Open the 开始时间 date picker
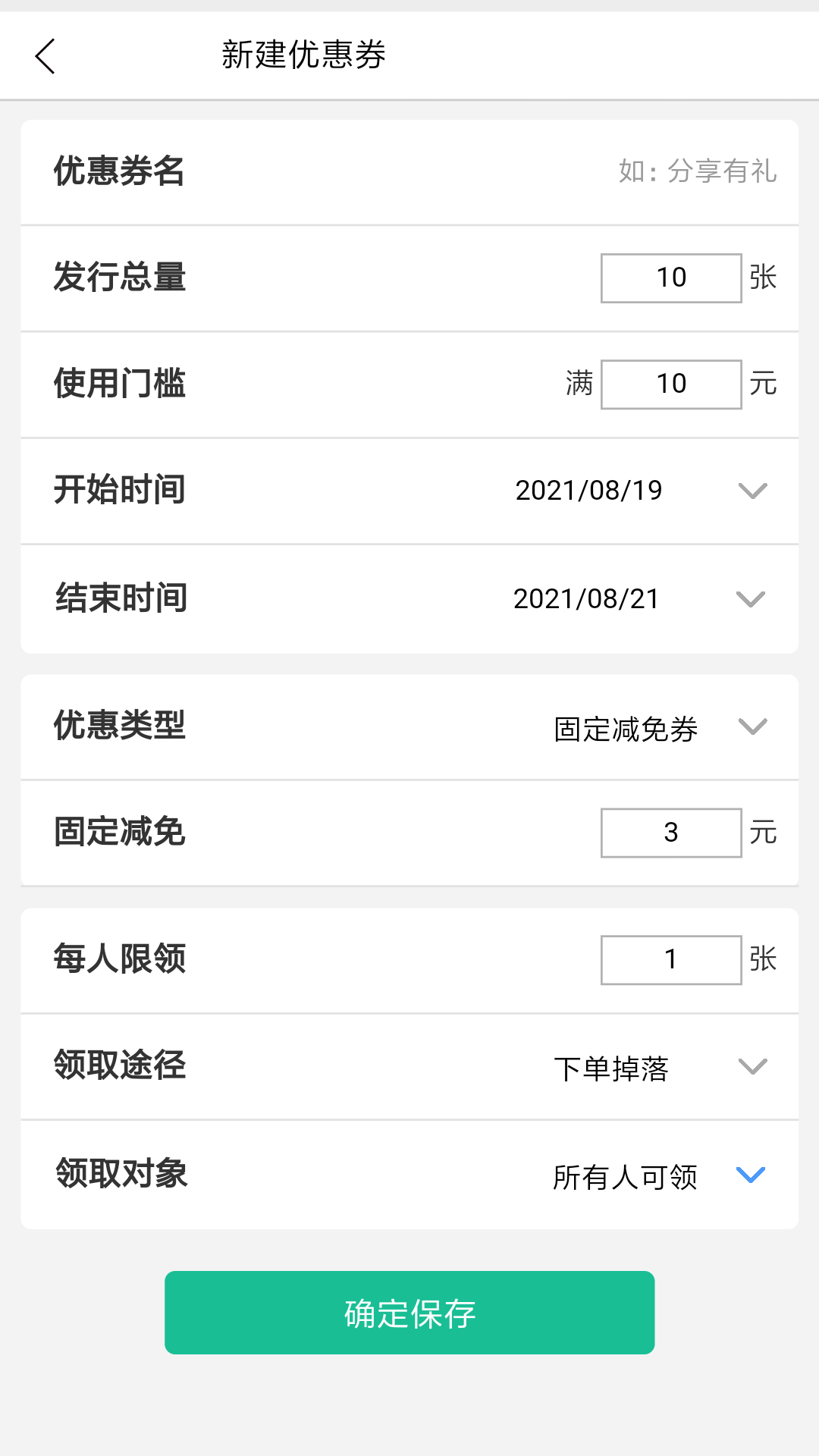This screenshot has width=819, height=1456. coord(641,491)
